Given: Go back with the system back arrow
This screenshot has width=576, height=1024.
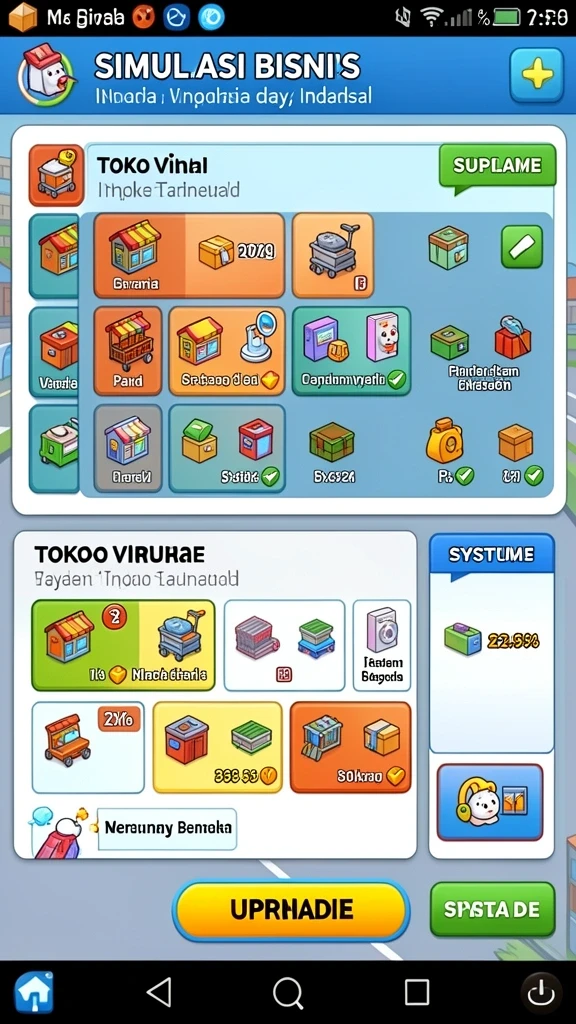Looking at the screenshot, I should click(159, 991).
